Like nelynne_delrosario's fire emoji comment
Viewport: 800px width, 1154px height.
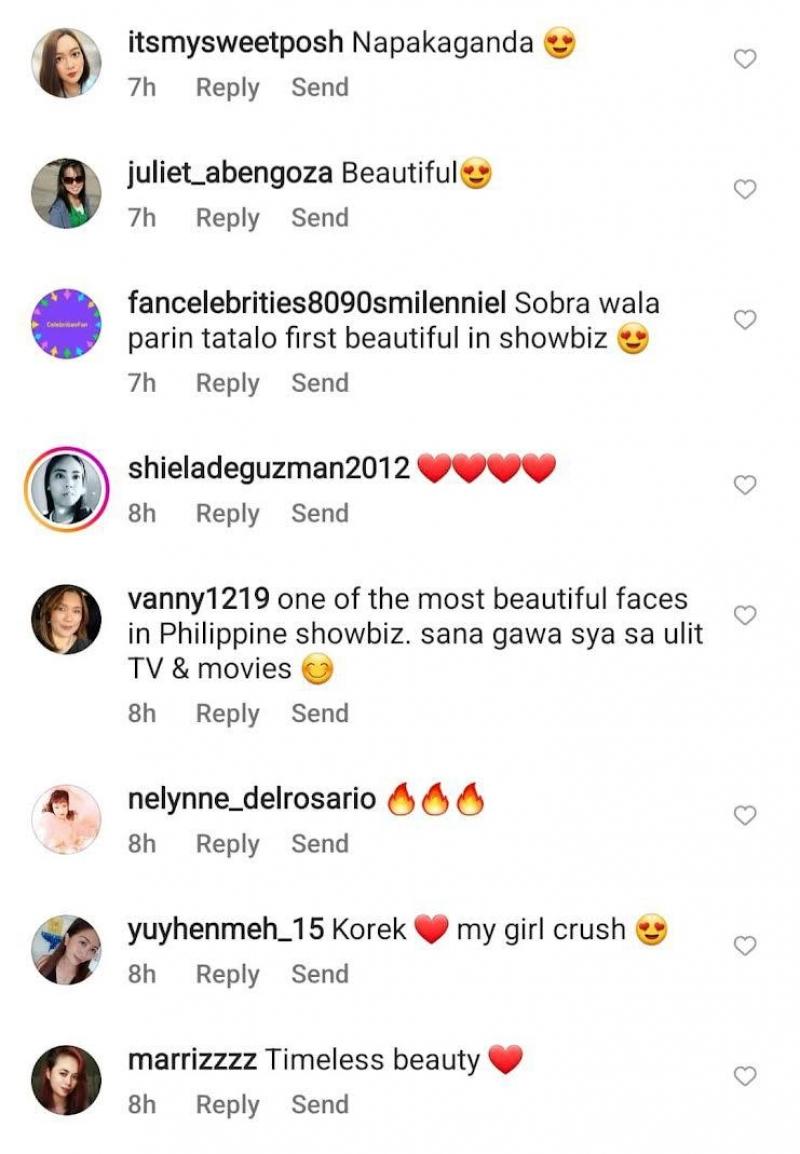point(745,816)
